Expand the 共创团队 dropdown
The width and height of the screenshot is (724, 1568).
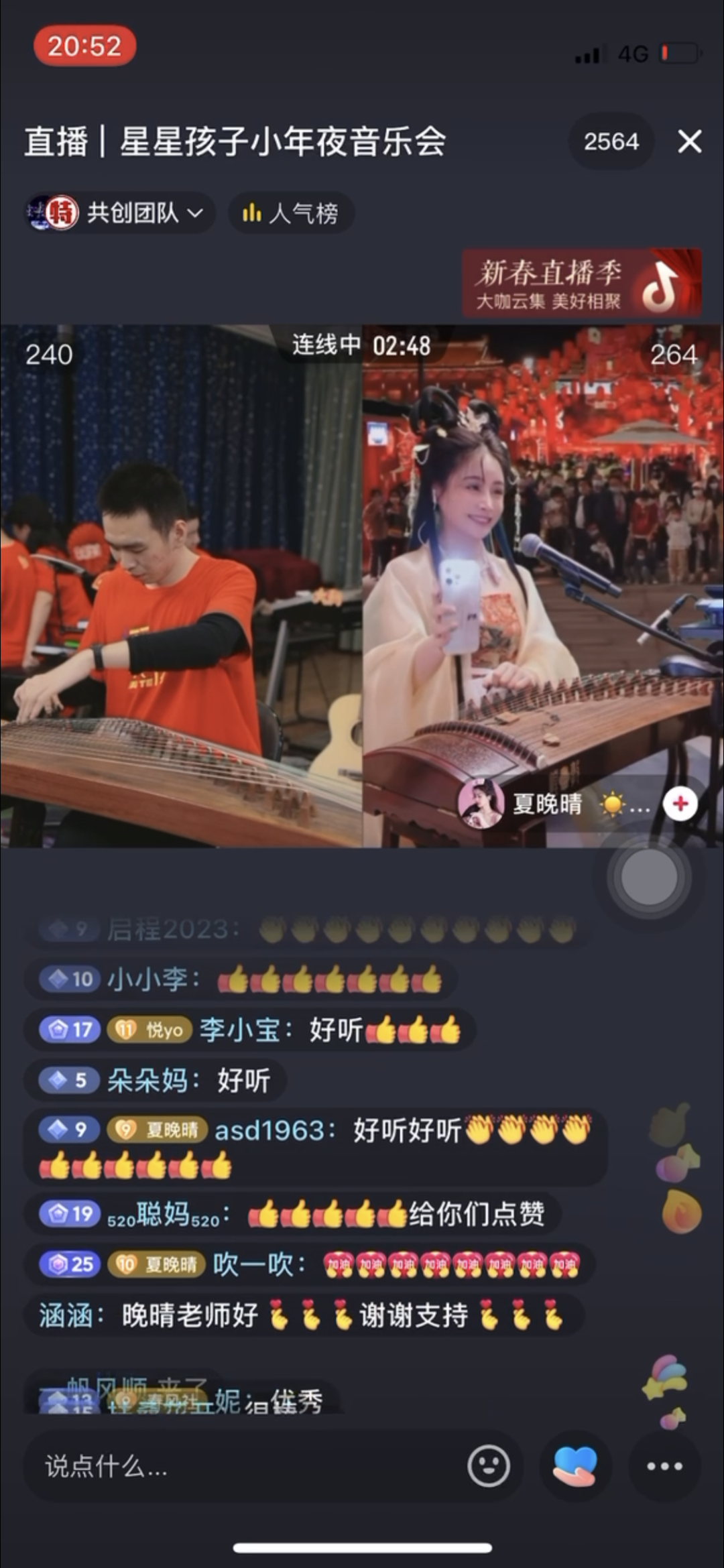pyautogui.click(x=119, y=213)
